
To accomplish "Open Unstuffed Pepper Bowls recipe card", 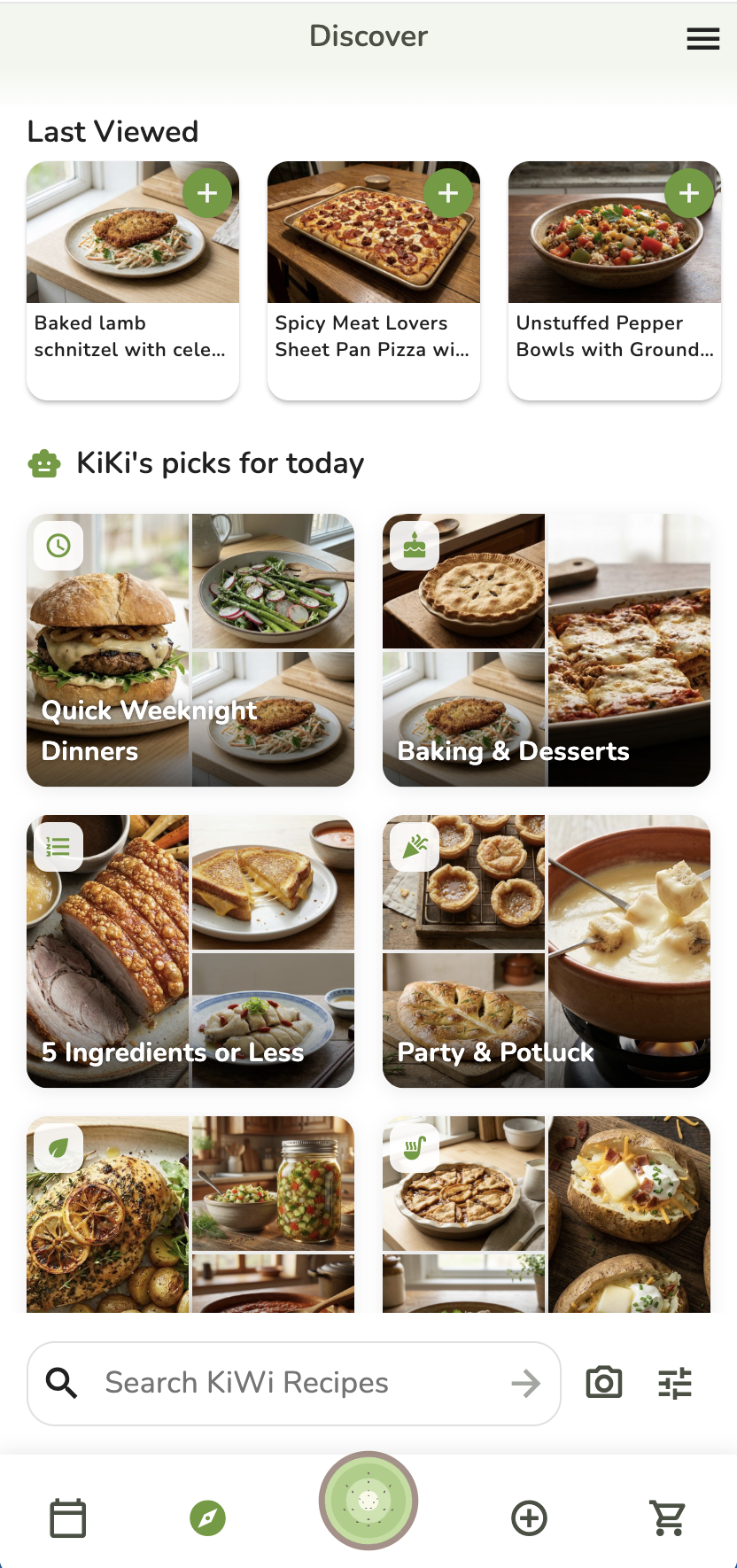I will pyautogui.click(x=615, y=337).
